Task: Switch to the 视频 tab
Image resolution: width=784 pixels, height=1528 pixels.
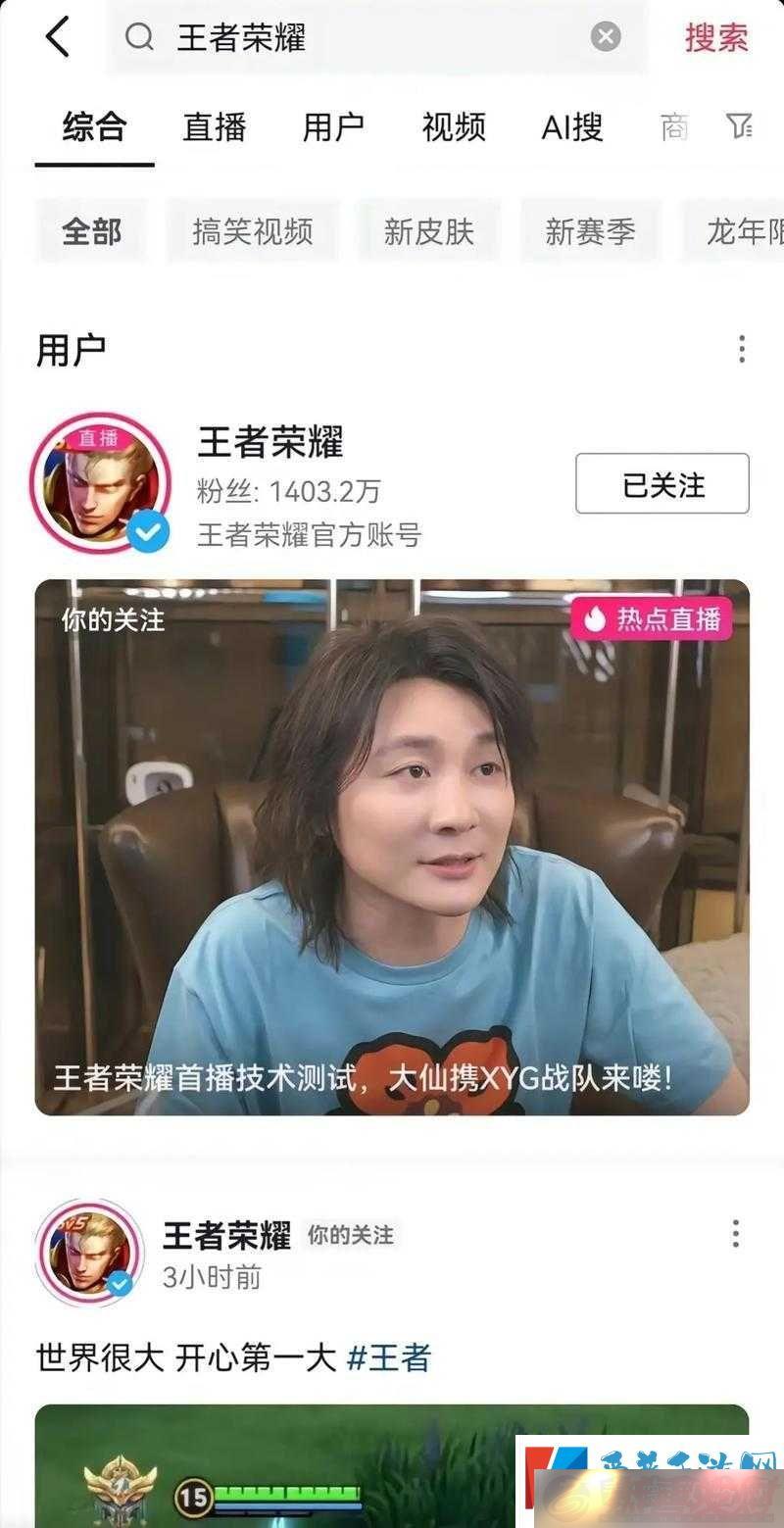Action: click(x=454, y=127)
